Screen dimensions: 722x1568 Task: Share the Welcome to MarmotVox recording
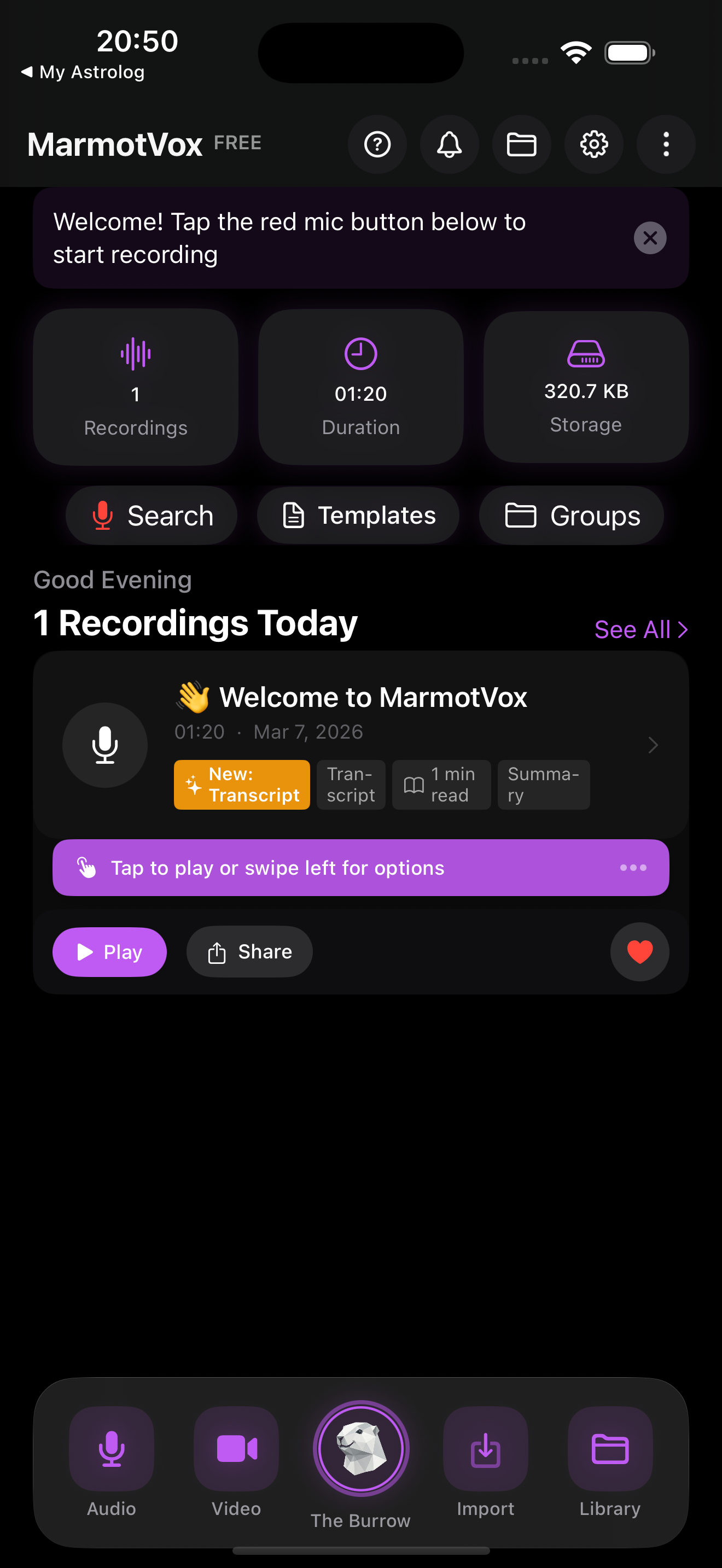pos(249,951)
